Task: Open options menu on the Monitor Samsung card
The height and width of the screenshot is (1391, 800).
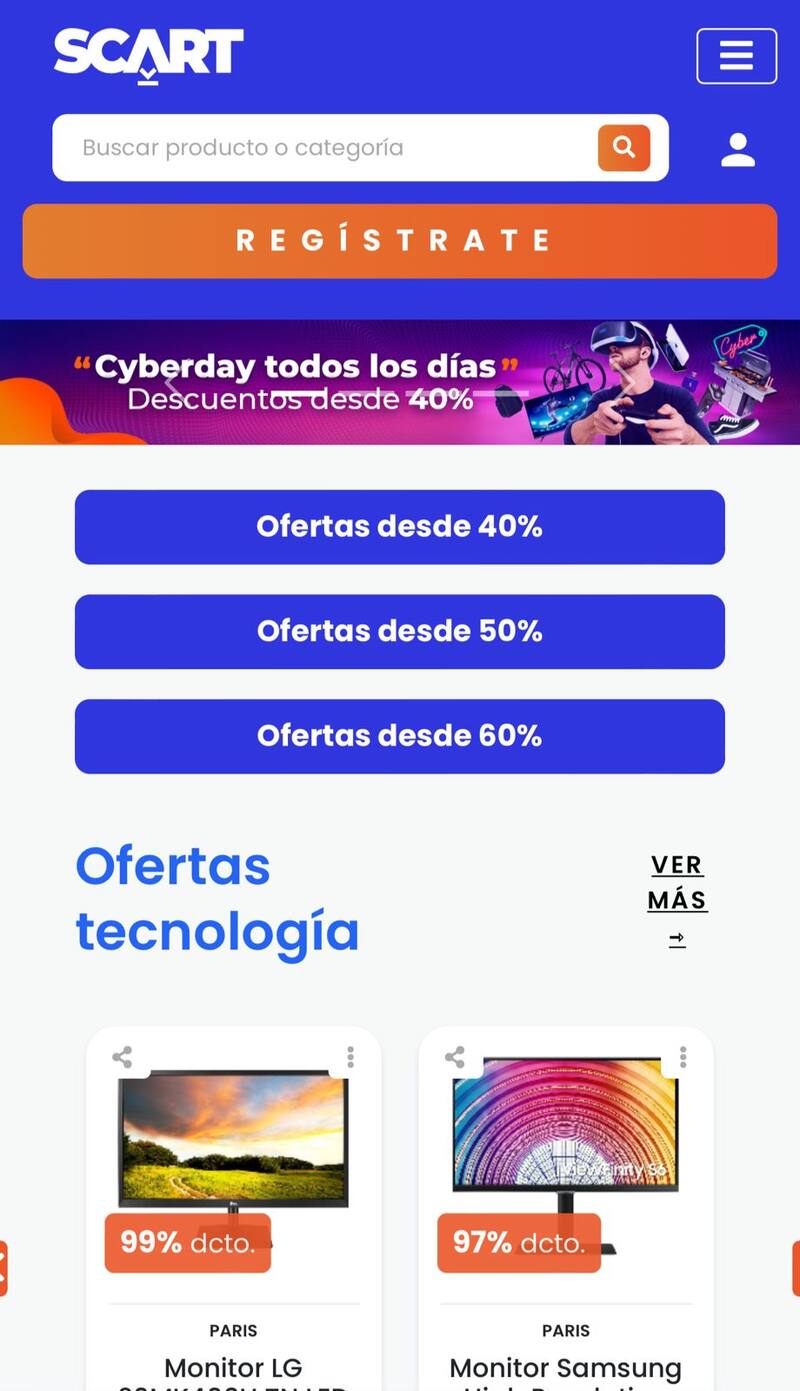Action: [683, 1056]
